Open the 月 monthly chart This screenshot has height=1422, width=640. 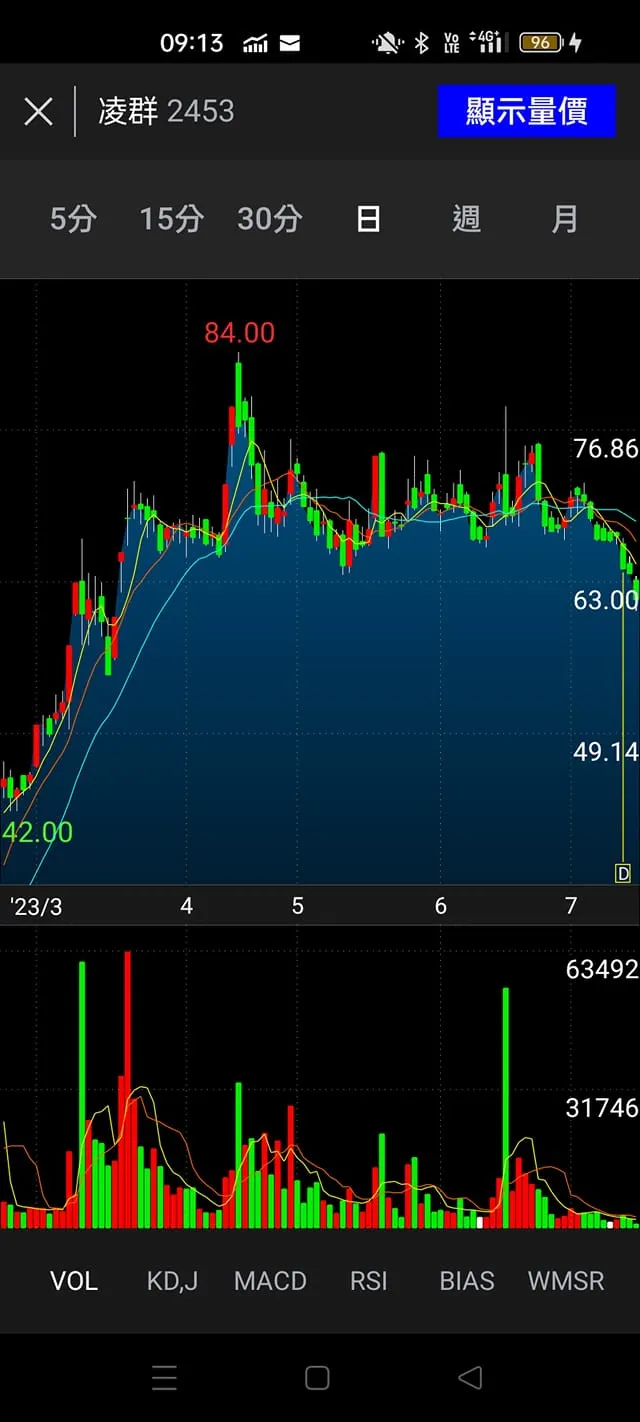click(x=565, y=219)
